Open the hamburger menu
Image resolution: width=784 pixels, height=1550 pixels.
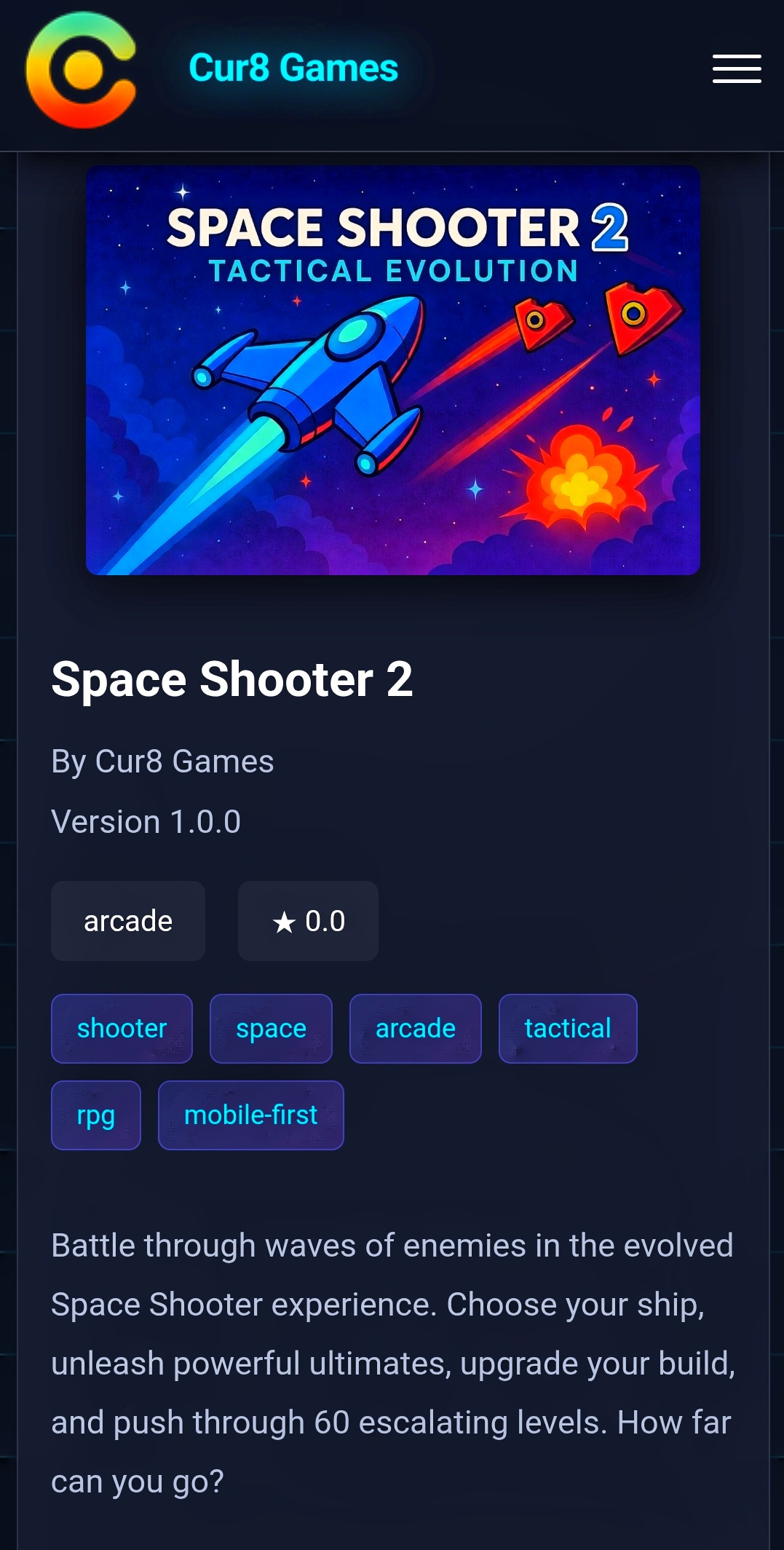(737, 69)
